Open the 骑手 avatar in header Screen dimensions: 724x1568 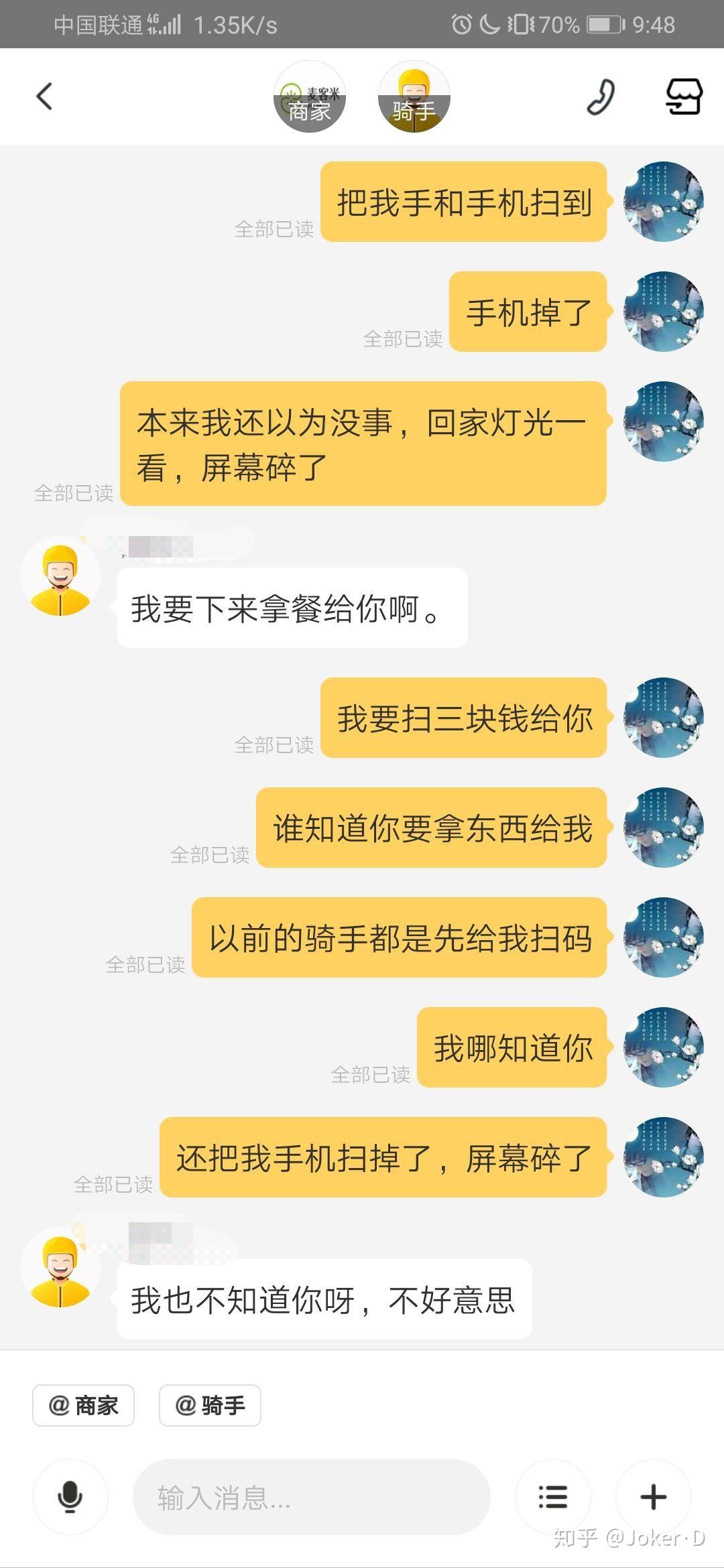pos(414,96)
